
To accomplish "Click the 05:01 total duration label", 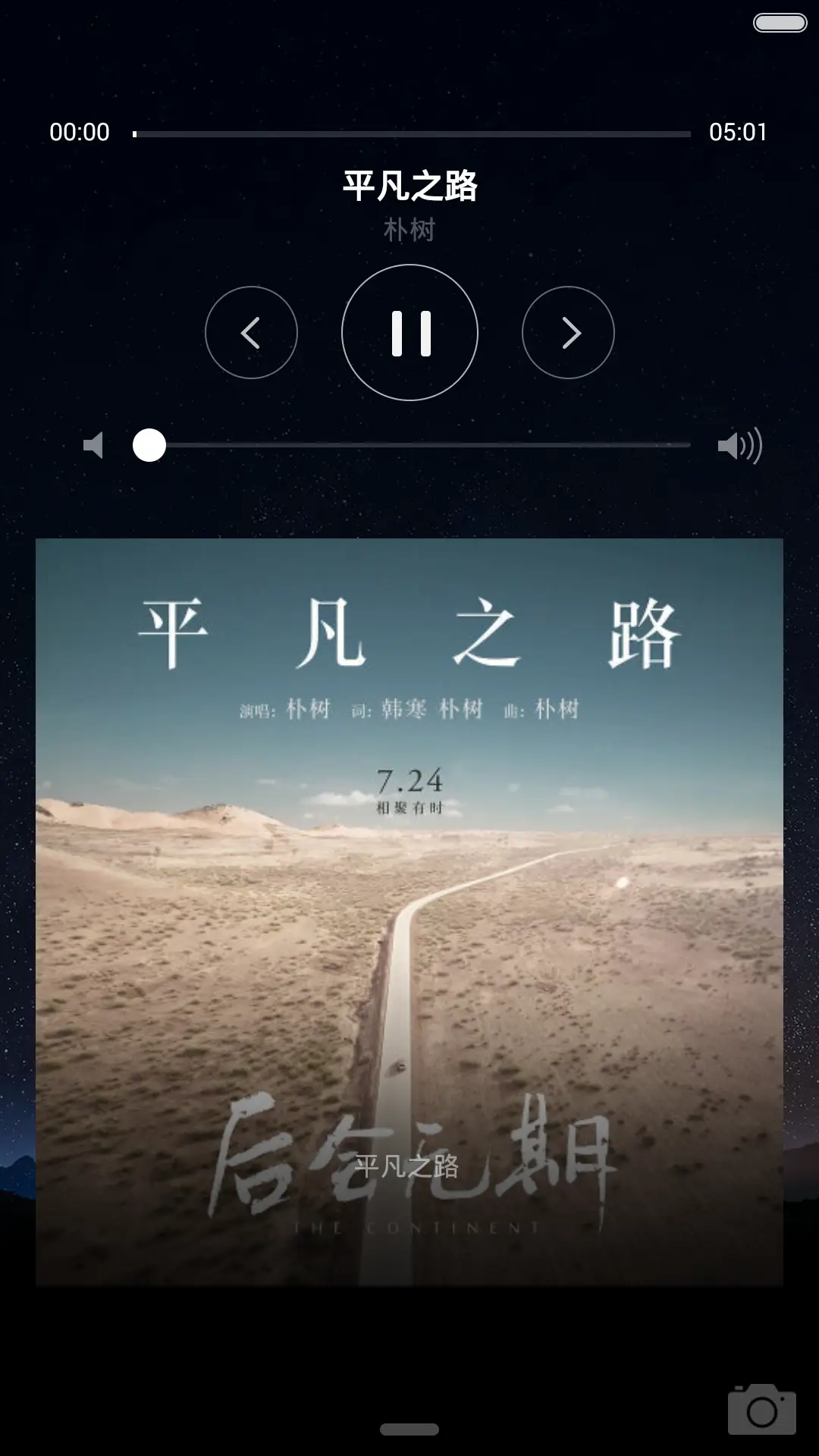I will coord(739,132).
